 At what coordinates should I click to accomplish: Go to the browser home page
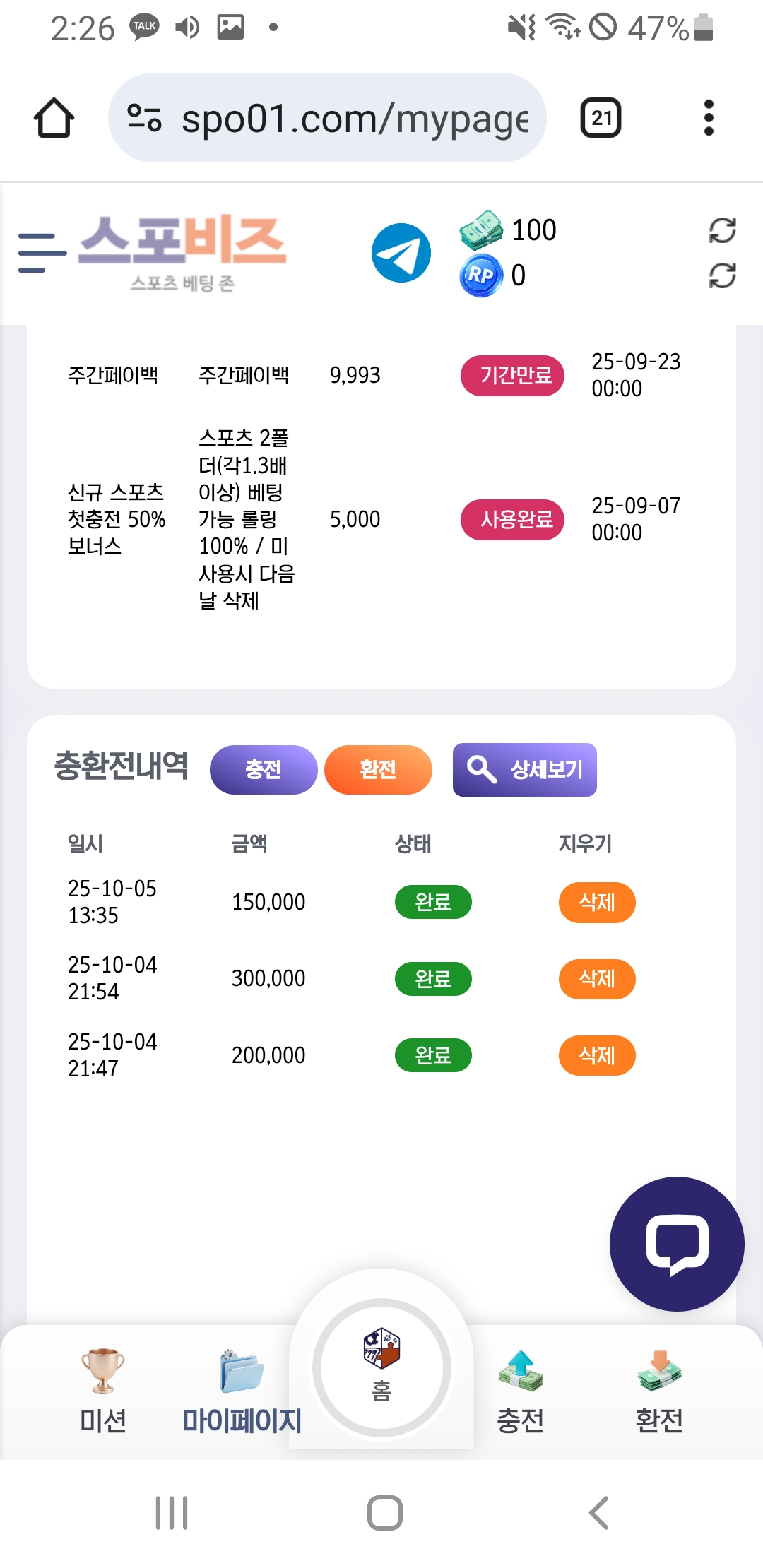pos(54,118)
